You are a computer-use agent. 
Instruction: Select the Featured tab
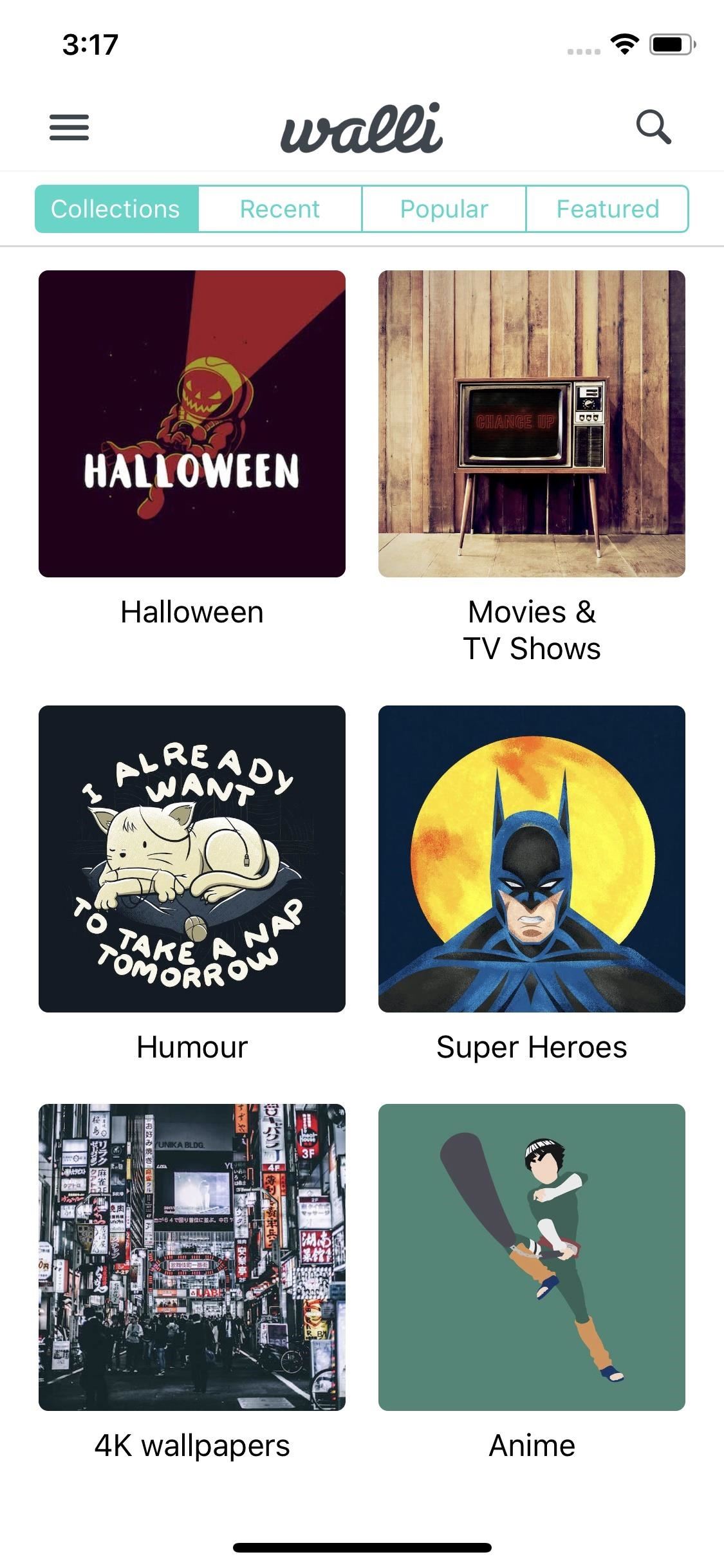607,209
